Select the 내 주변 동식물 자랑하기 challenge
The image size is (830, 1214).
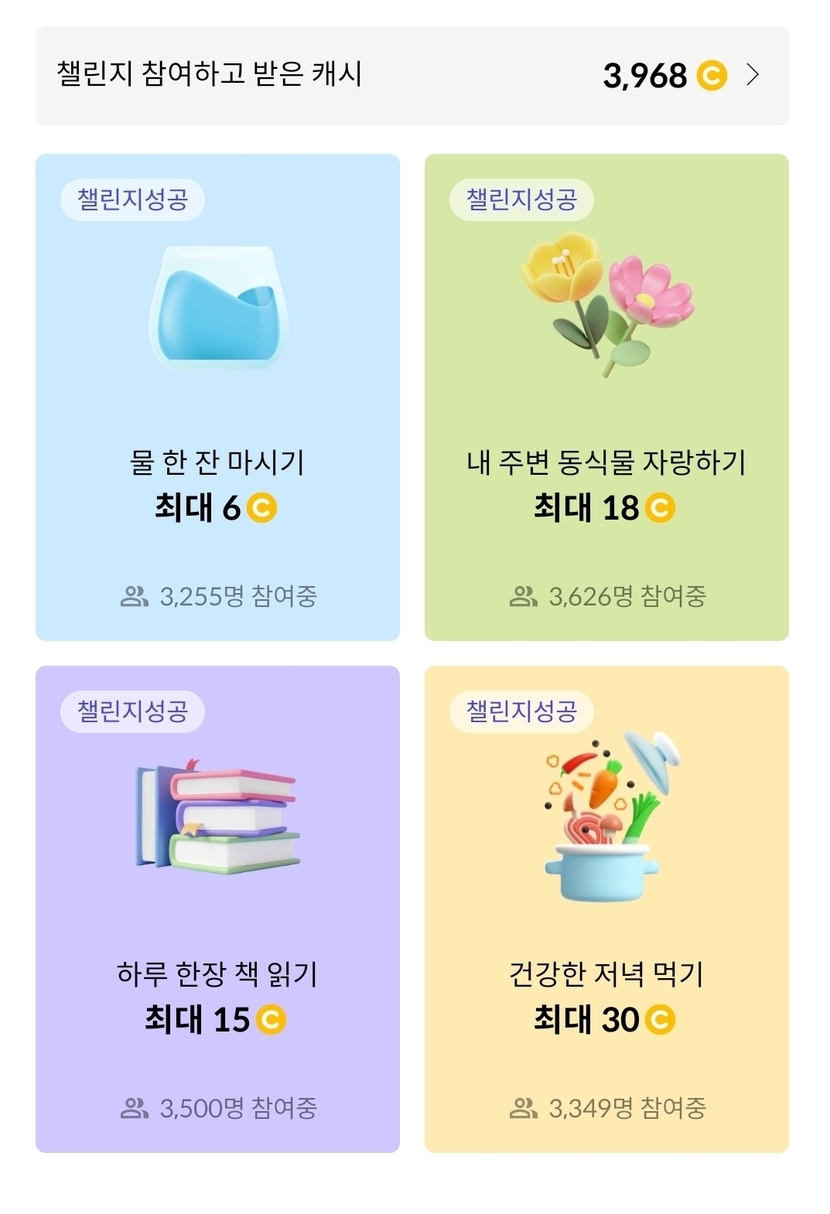pyautogui.click(x=606, y=397)
